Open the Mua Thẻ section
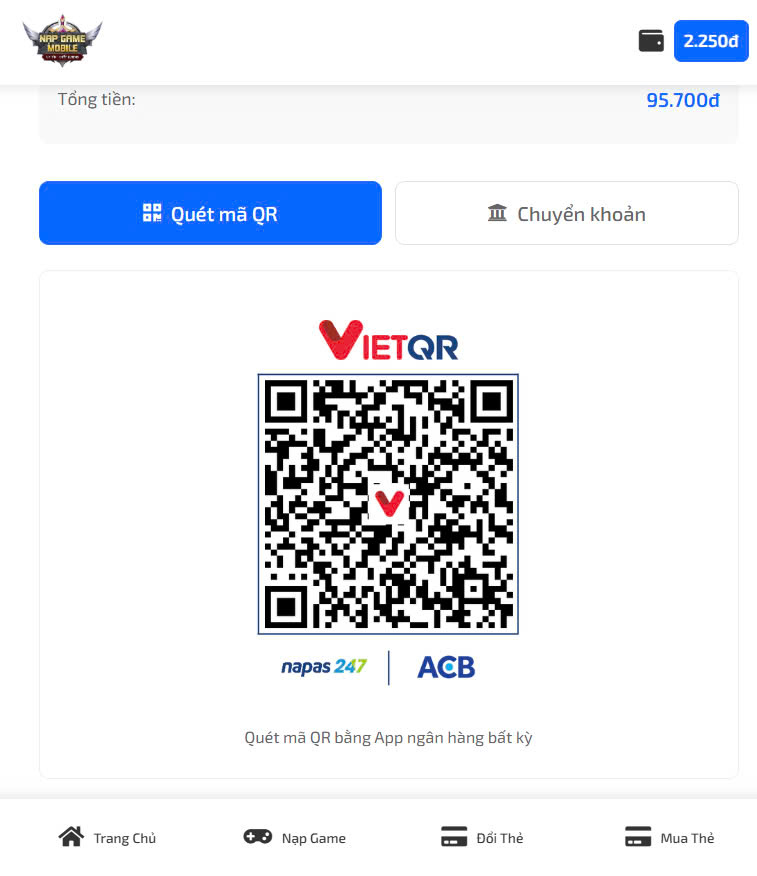This screenshot has width=757, height=876. (x=669, y=838)
